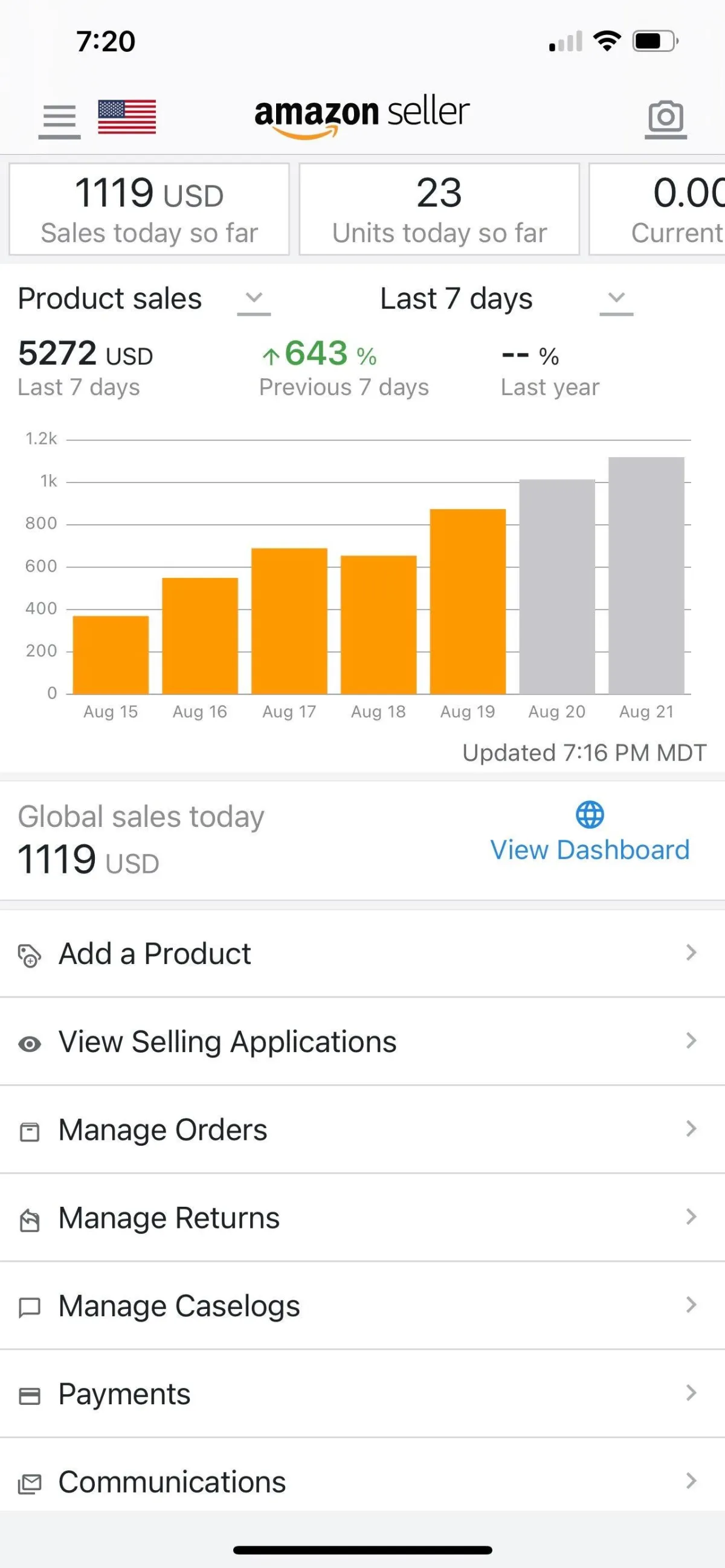
Task: Open Manage Caselogs
Action: (x=362, y=1306)
